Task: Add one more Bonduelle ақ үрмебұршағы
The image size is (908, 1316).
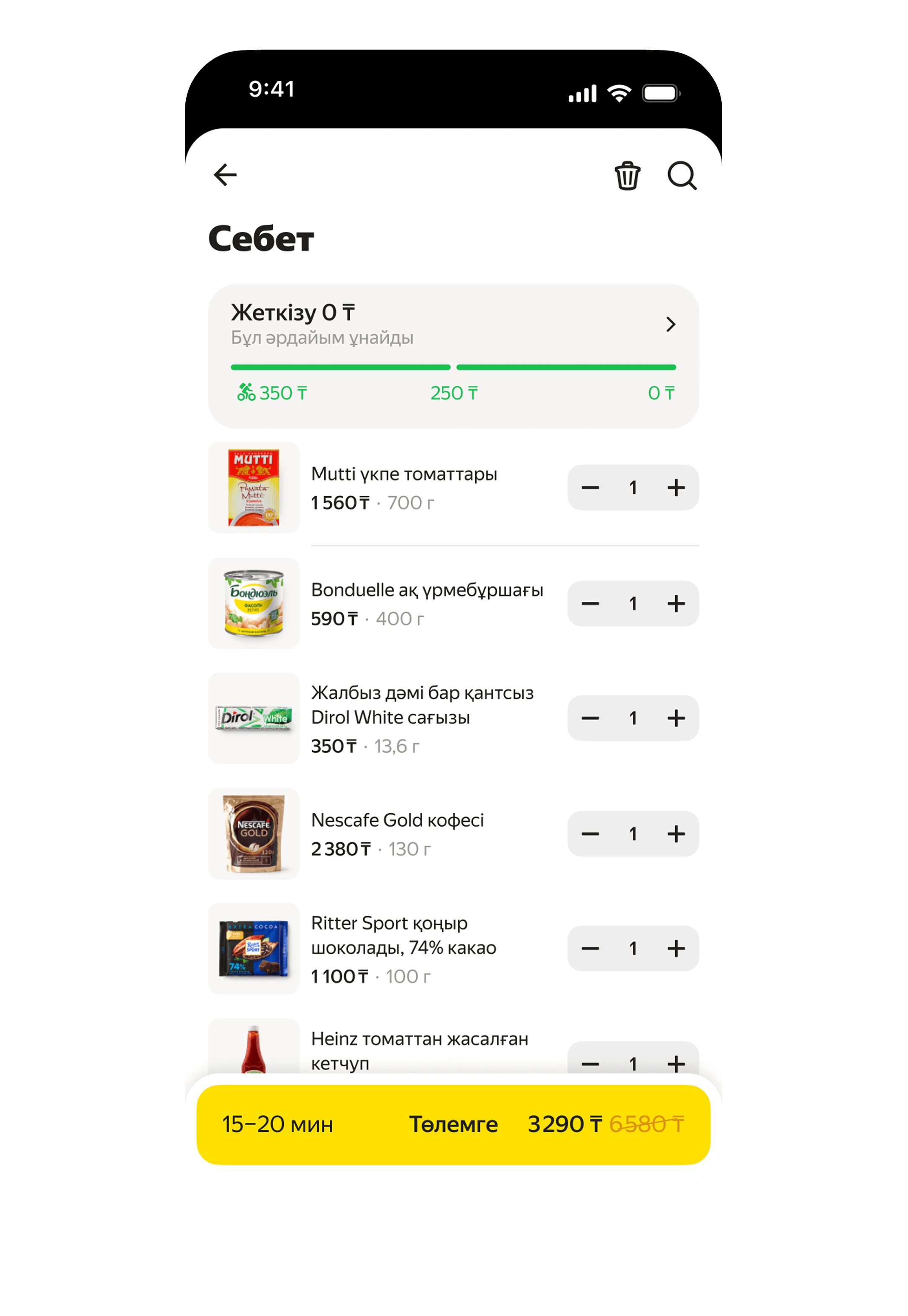Action: coord(675,603)
